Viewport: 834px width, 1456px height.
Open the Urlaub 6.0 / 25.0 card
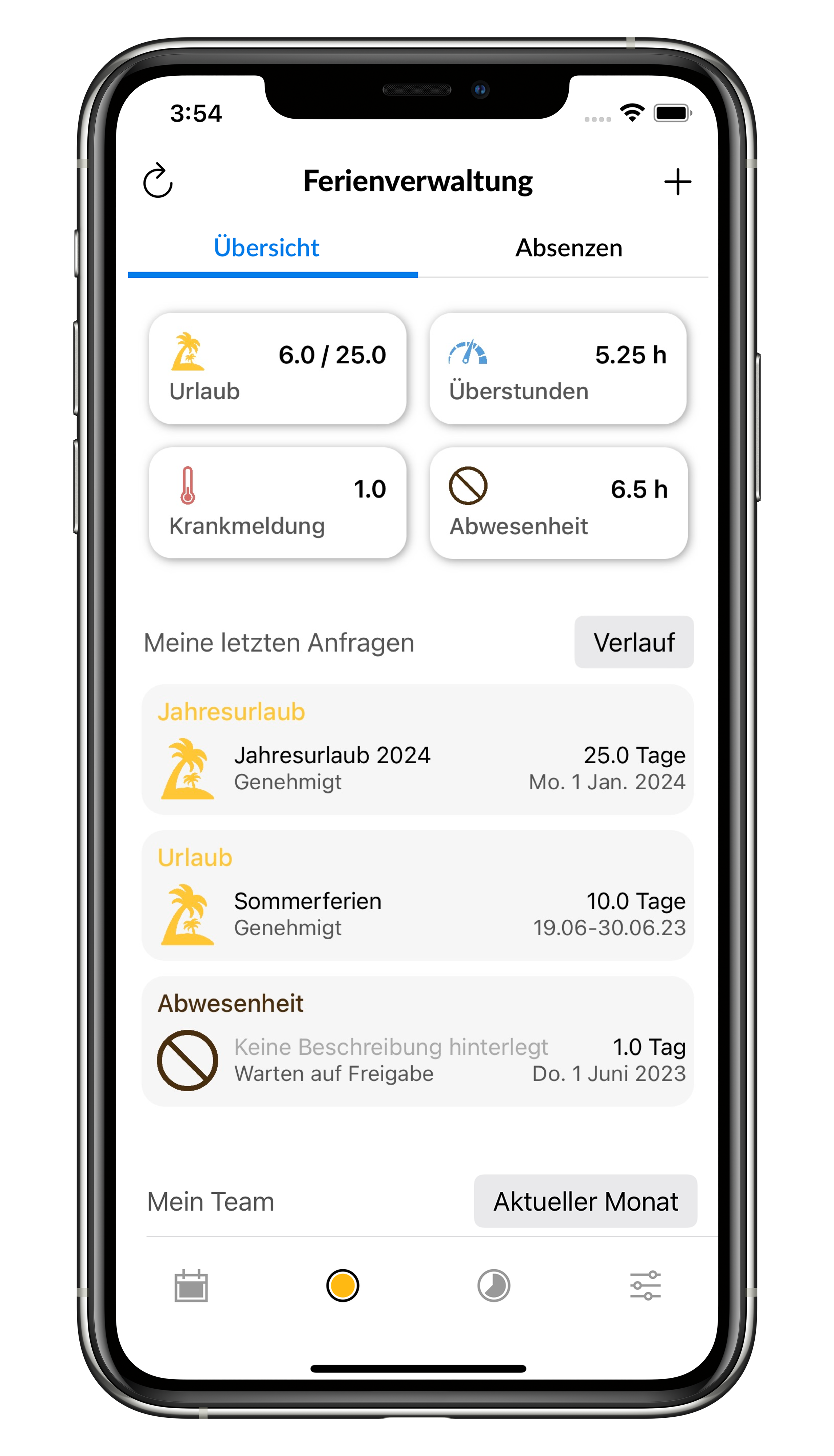click(278, 368)
